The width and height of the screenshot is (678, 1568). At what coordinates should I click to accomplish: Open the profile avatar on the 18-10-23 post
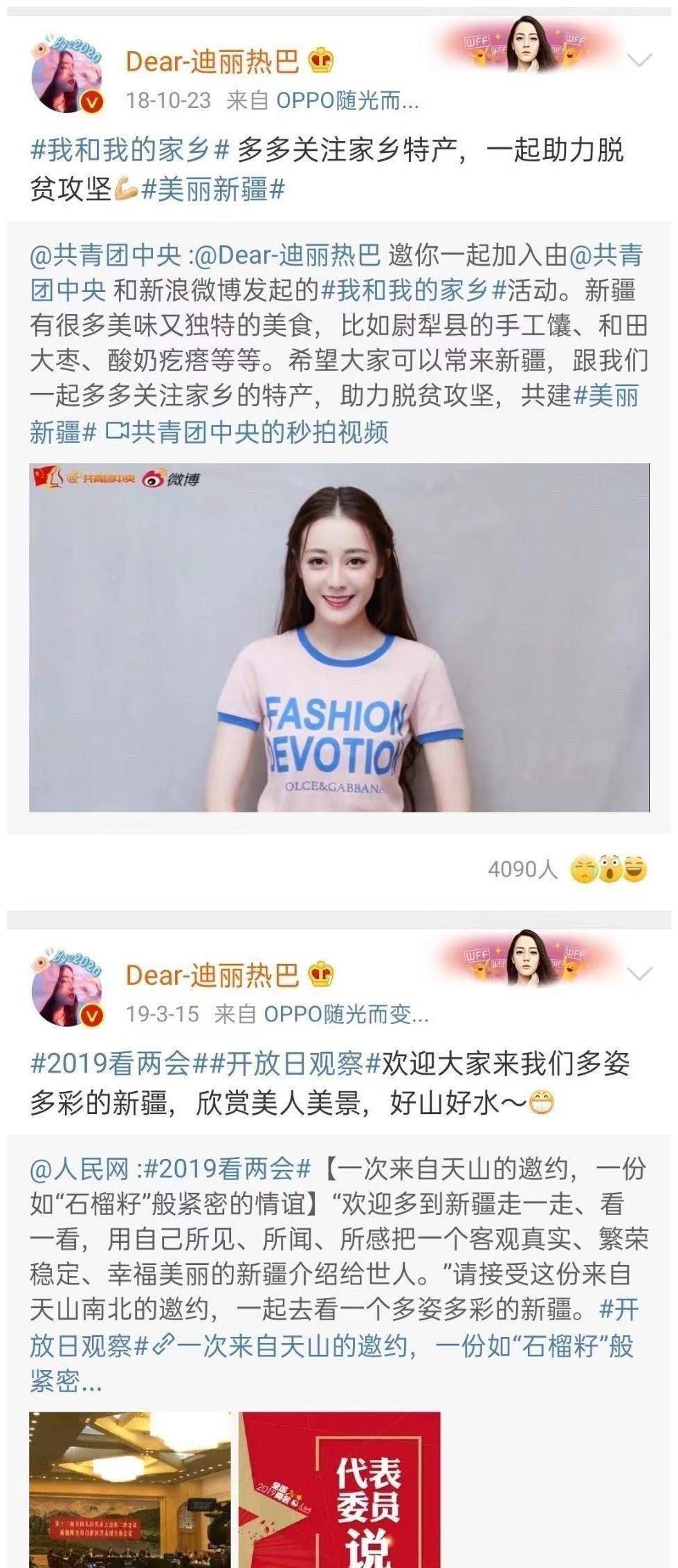click(66, 76)
